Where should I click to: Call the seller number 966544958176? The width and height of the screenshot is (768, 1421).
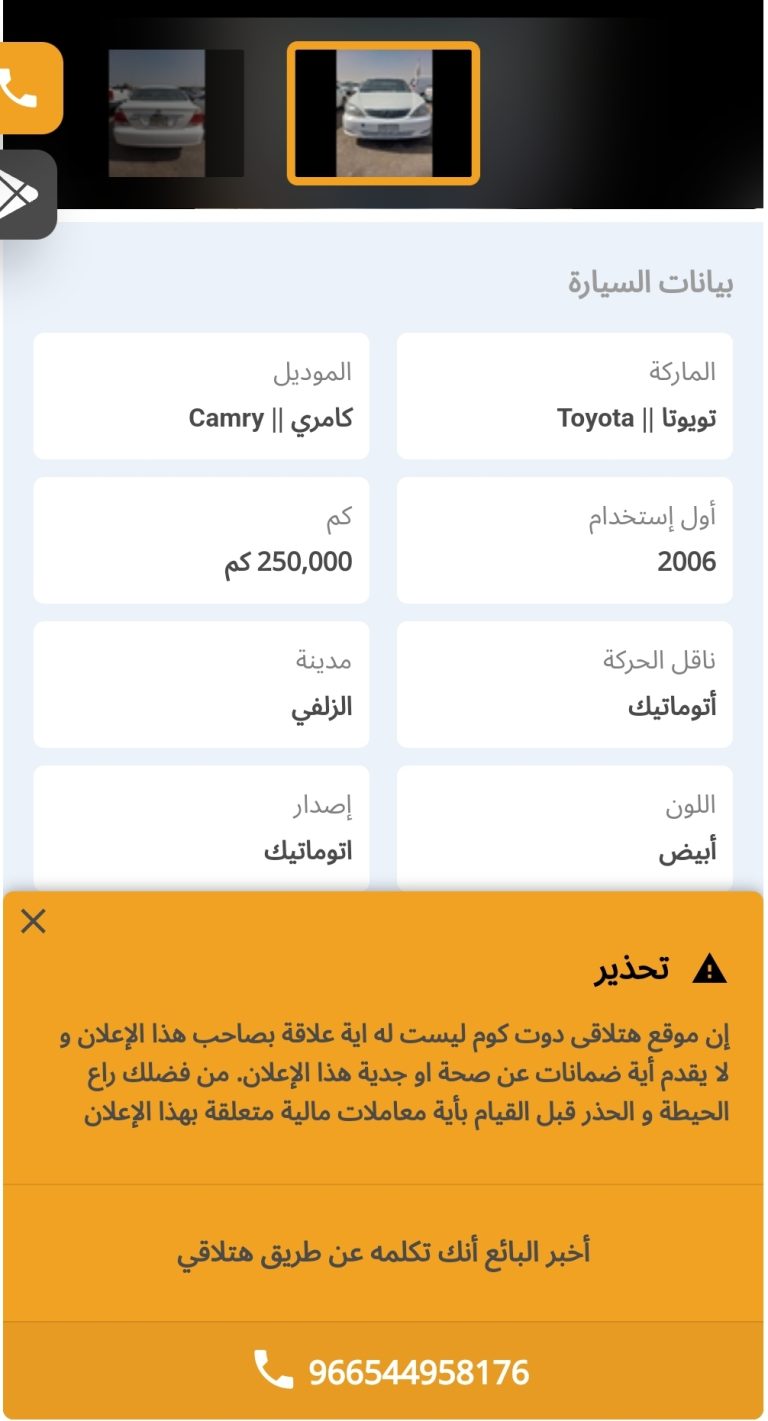(384, 1371)
